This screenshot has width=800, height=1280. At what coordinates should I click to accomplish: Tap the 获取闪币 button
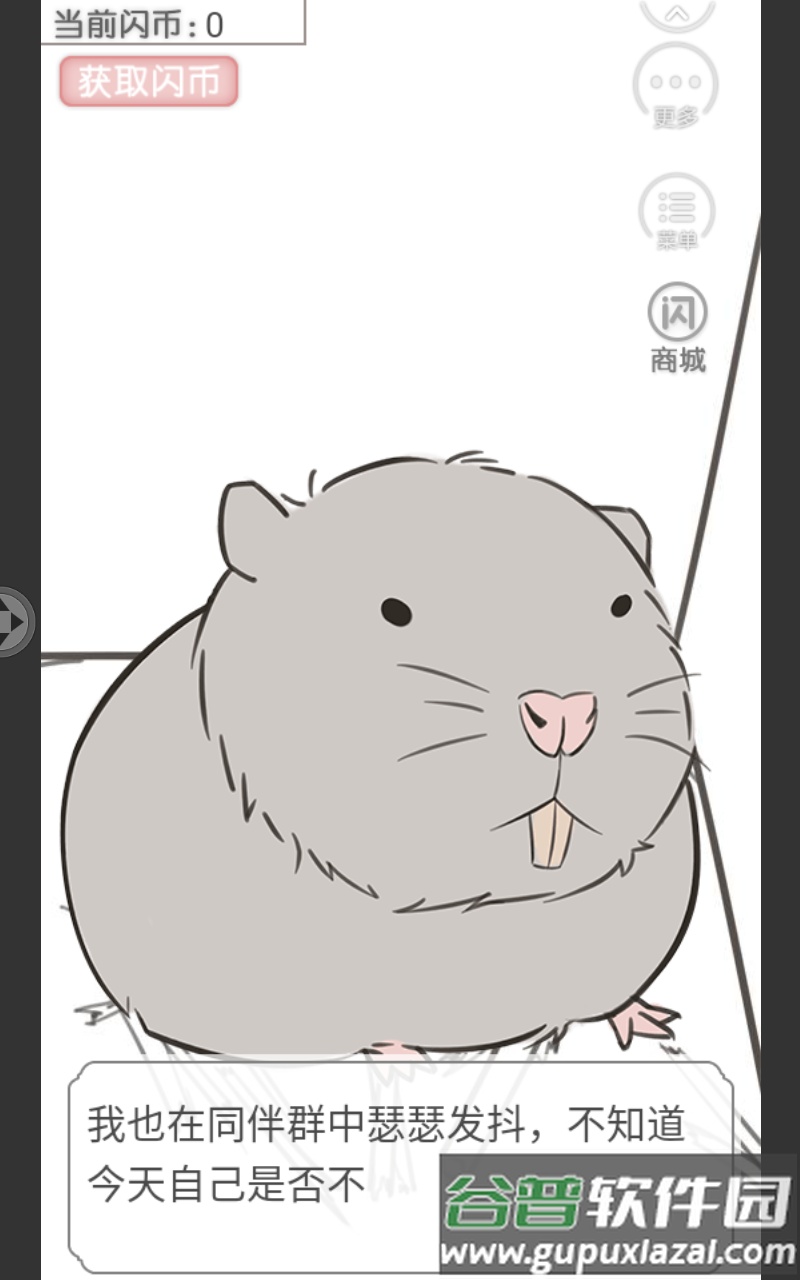coord(148,81)
